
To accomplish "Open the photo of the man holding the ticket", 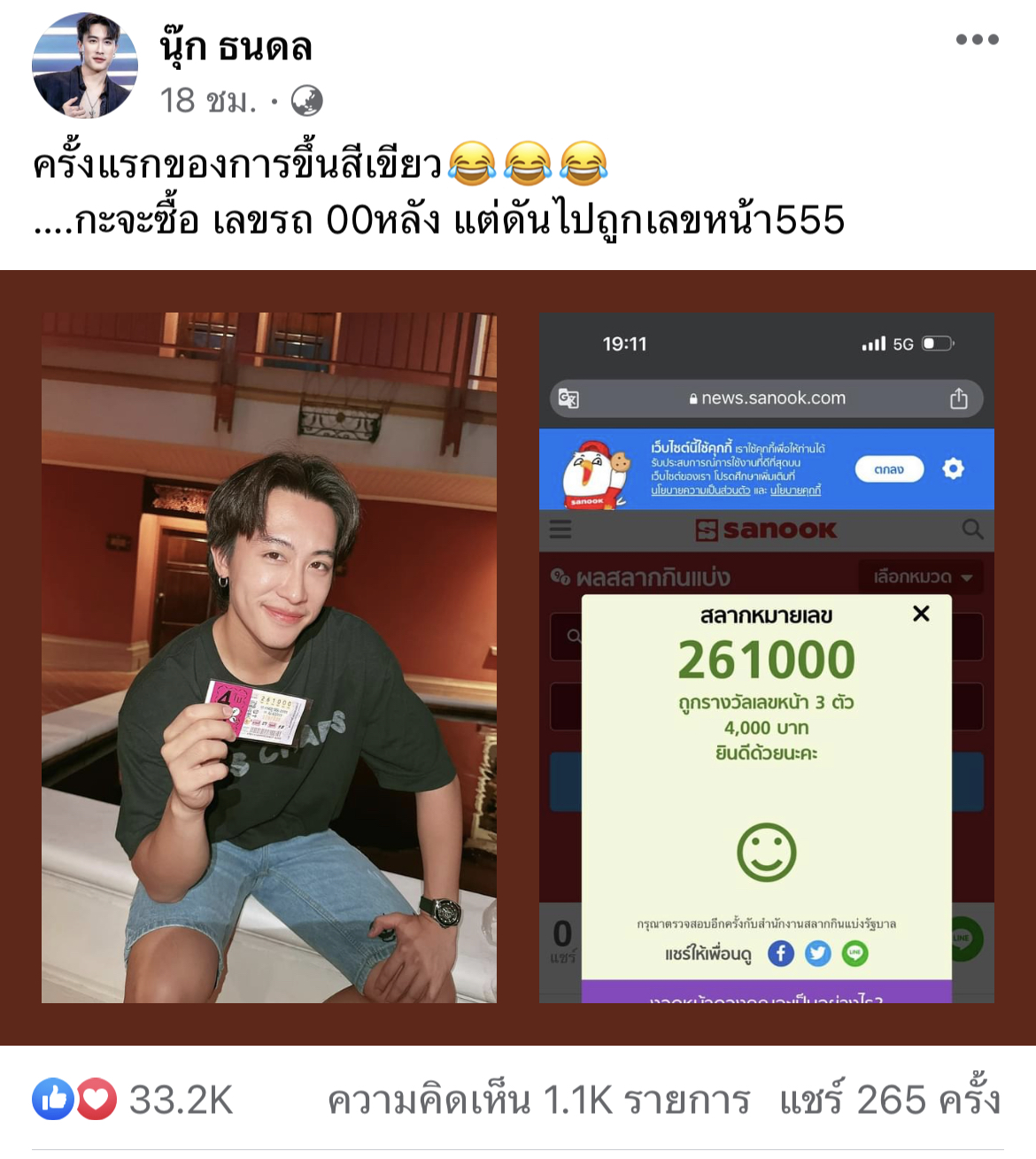I will [269, 657].
